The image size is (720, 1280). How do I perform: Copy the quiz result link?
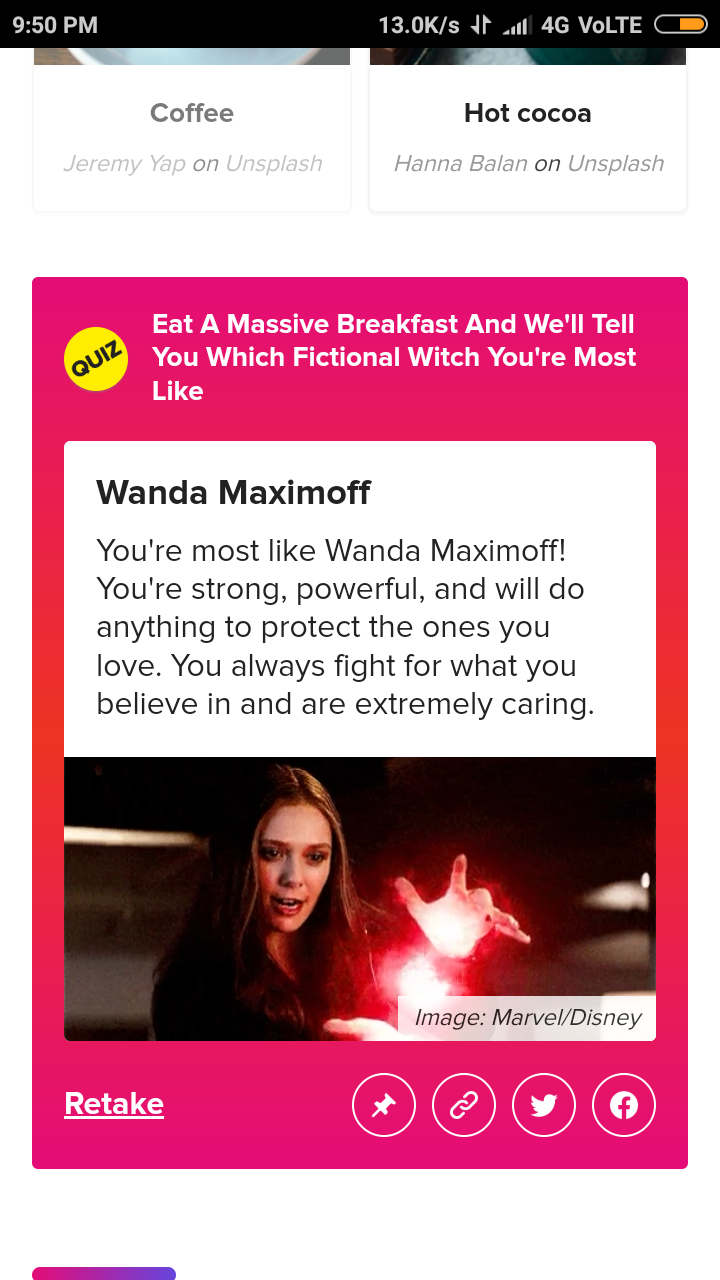coord(464,1105)
